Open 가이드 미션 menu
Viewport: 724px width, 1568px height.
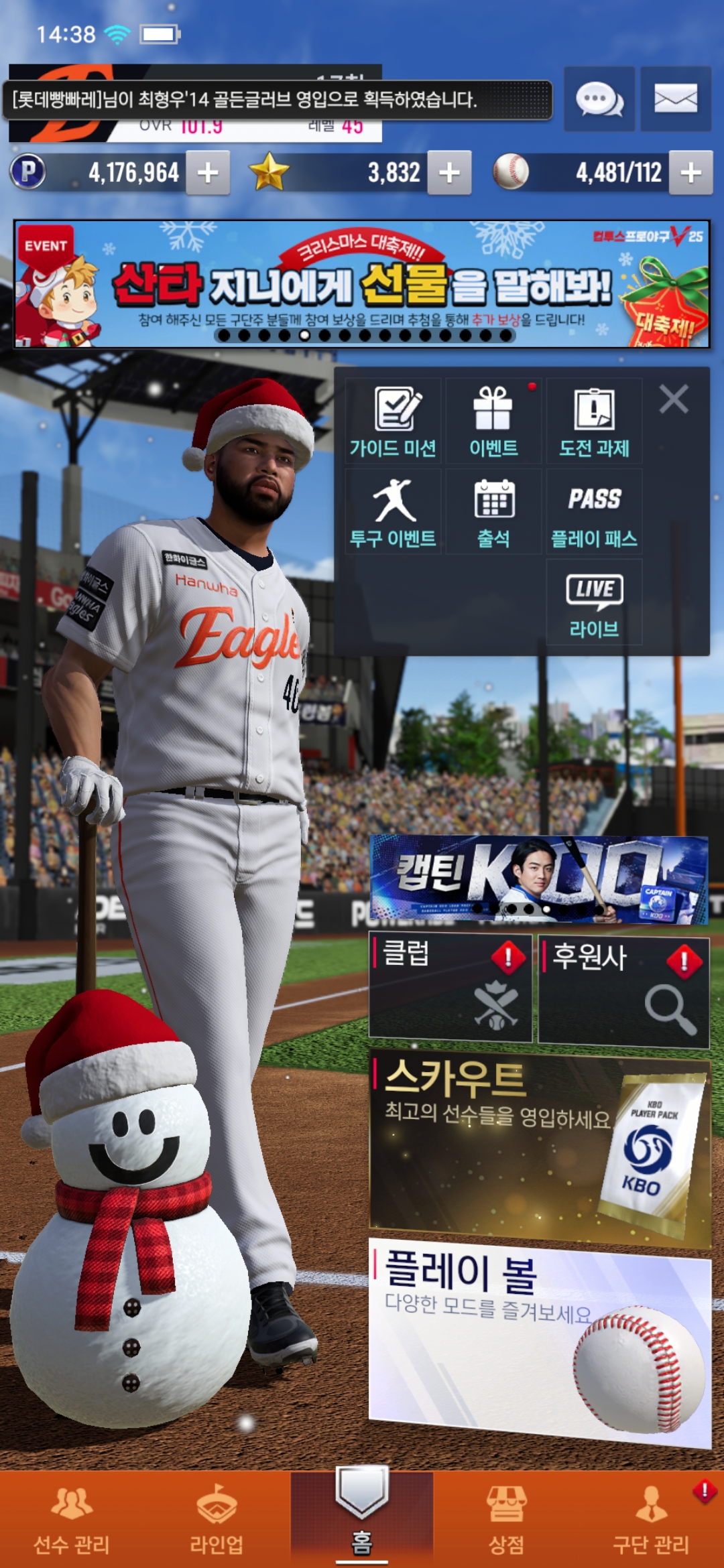[x=393, y=421]
